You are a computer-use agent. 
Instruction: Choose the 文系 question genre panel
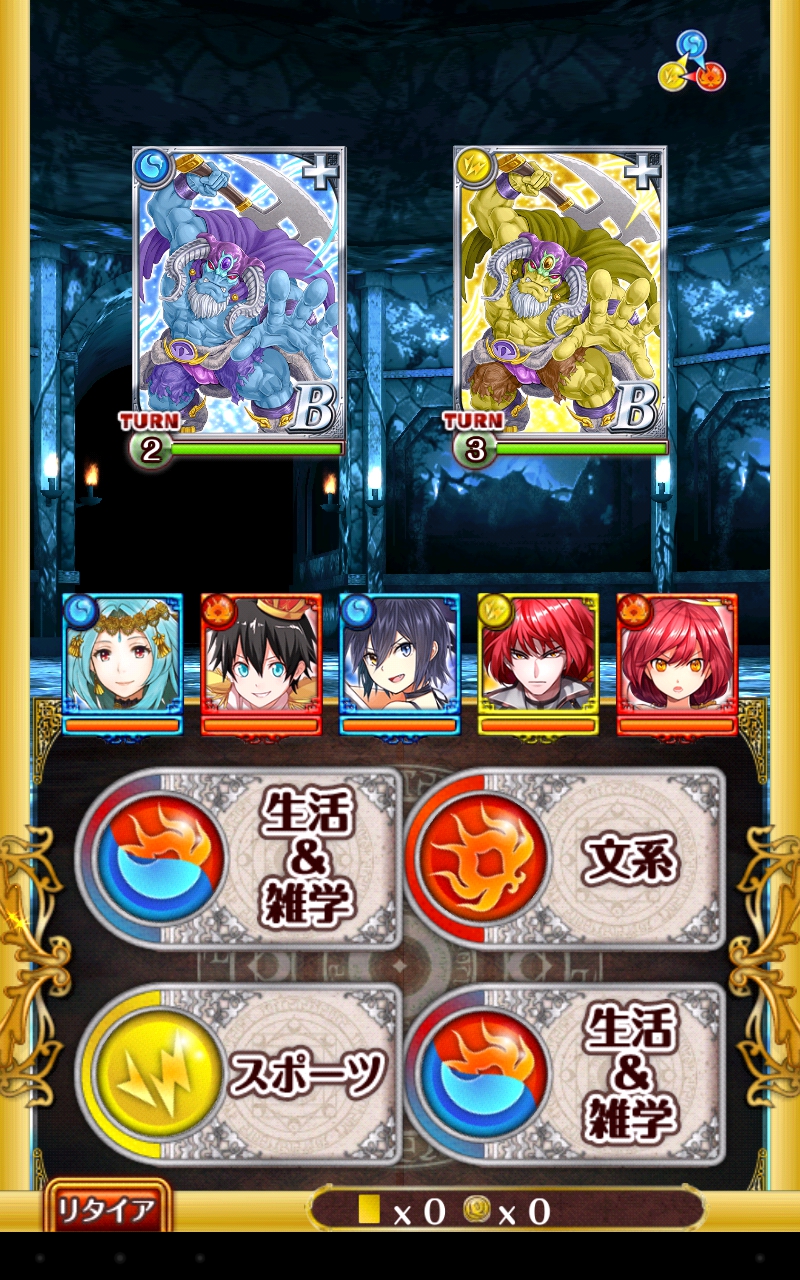(x=565, y=858)
